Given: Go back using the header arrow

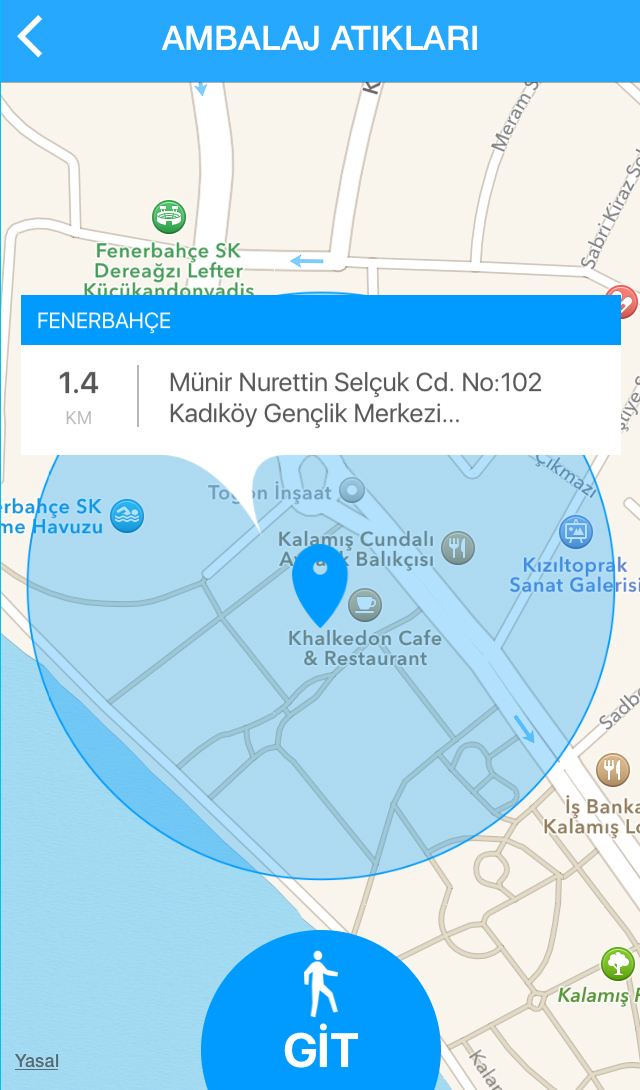Looking at the screenshot, I should tap(31, 38).
